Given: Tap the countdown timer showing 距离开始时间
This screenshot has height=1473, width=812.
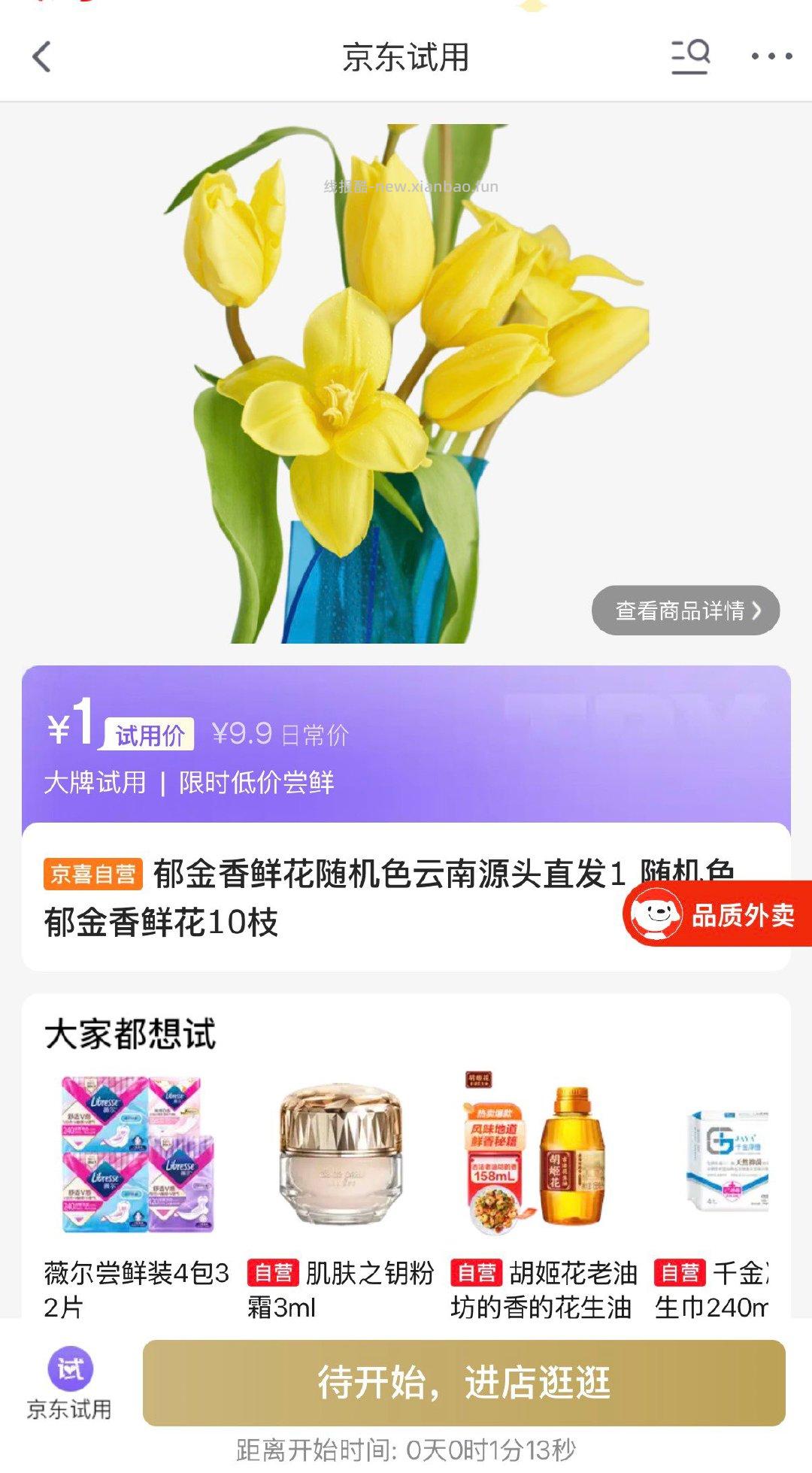Looking at the screenshot, I should pyautogui.click(x=406, y=1449).
